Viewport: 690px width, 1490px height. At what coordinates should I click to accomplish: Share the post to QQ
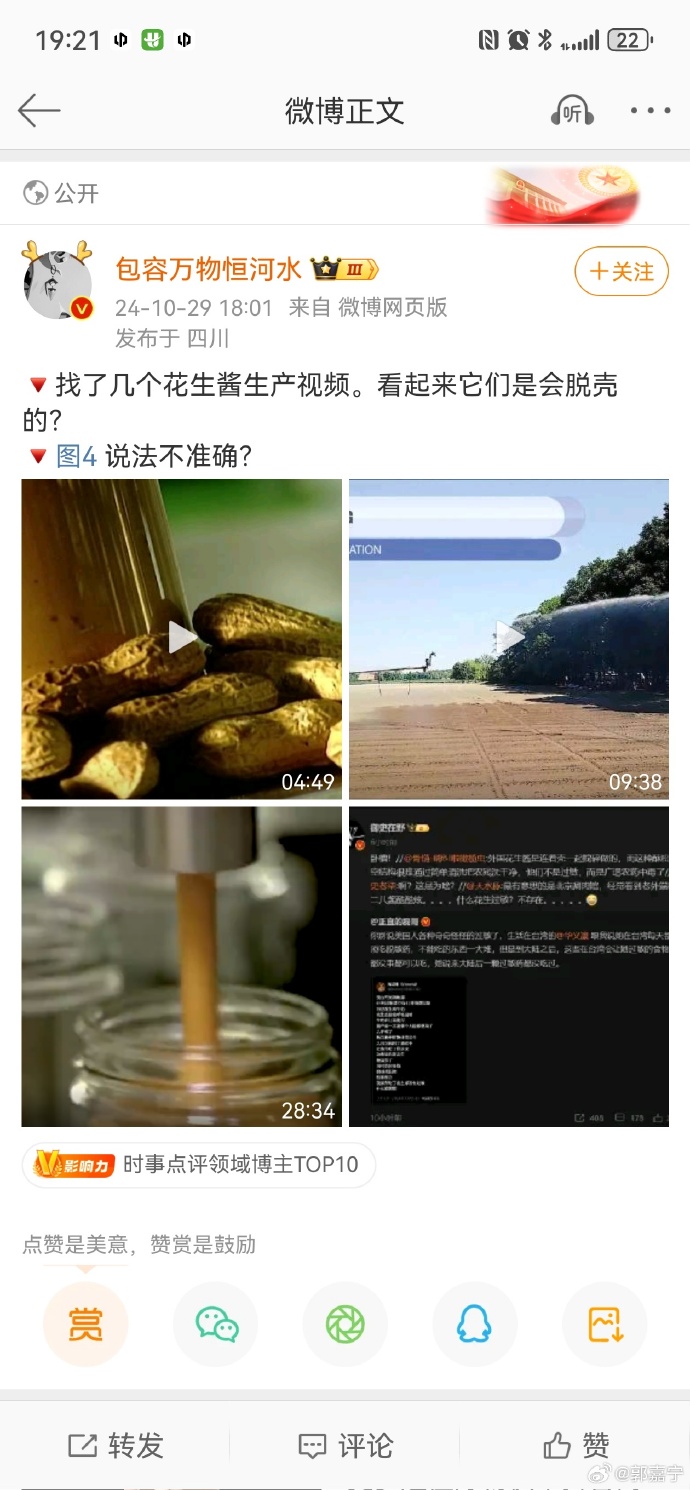coord(475,1325)
